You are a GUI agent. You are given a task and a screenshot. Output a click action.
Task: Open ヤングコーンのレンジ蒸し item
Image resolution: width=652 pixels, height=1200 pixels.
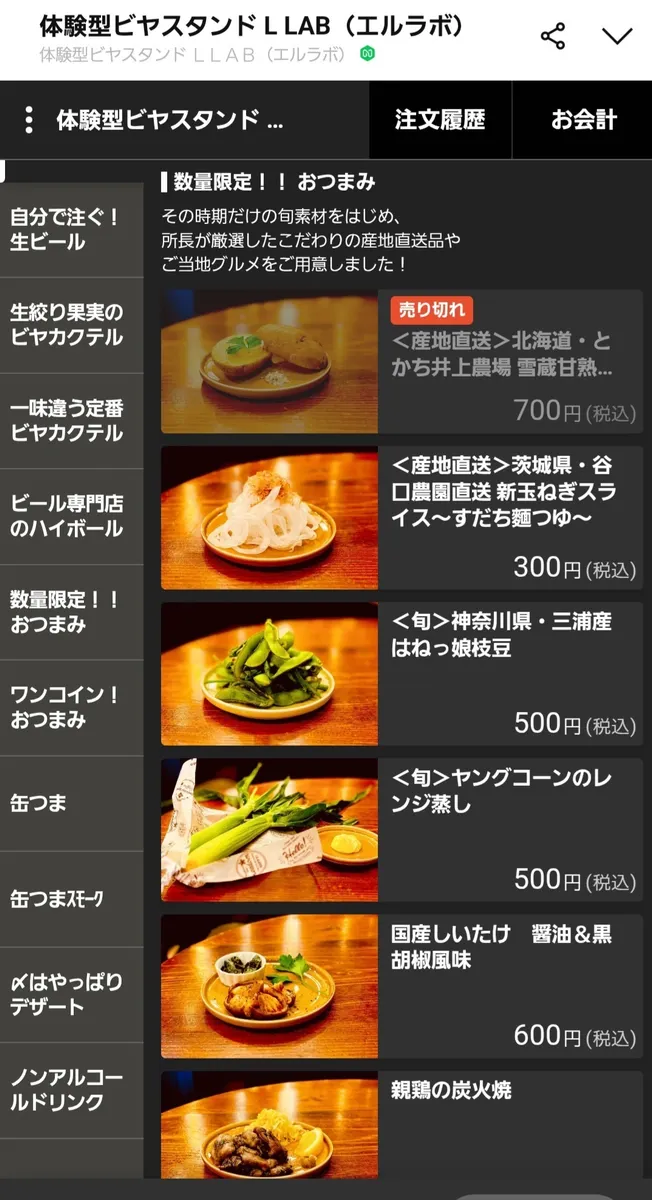coord(402,829)
